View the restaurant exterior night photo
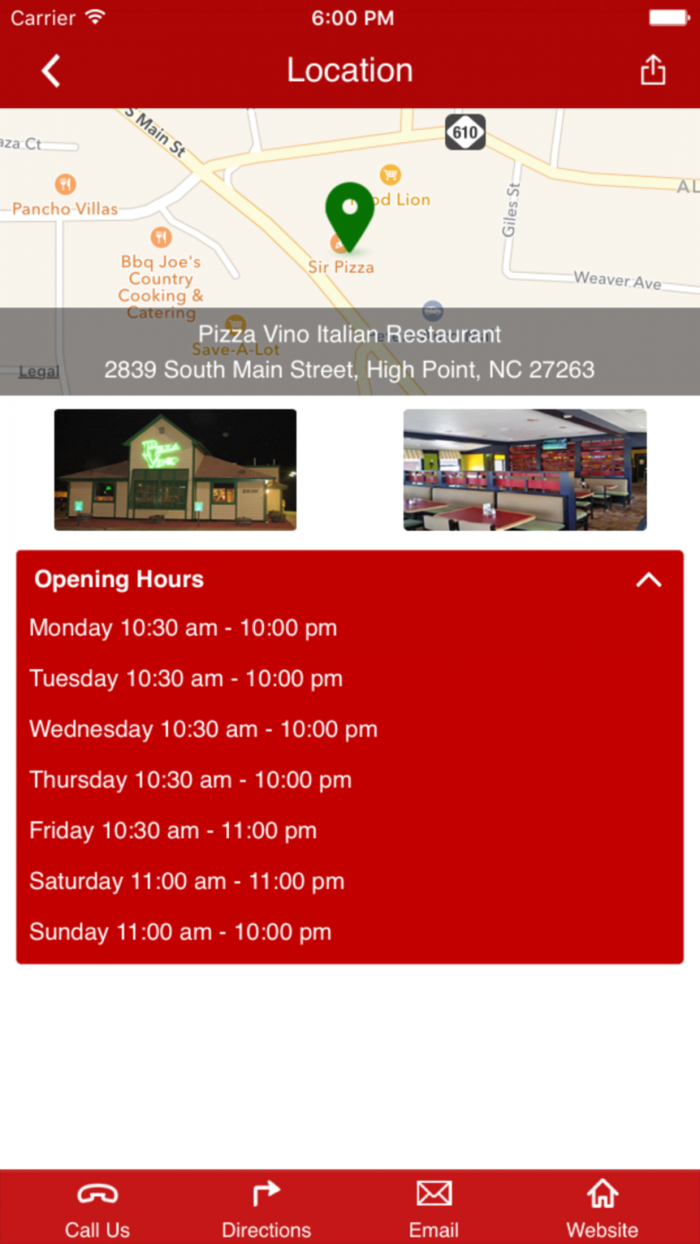The width and height of the screenshot is (700, 1244). pyautogui.click(x=175, y=469)
